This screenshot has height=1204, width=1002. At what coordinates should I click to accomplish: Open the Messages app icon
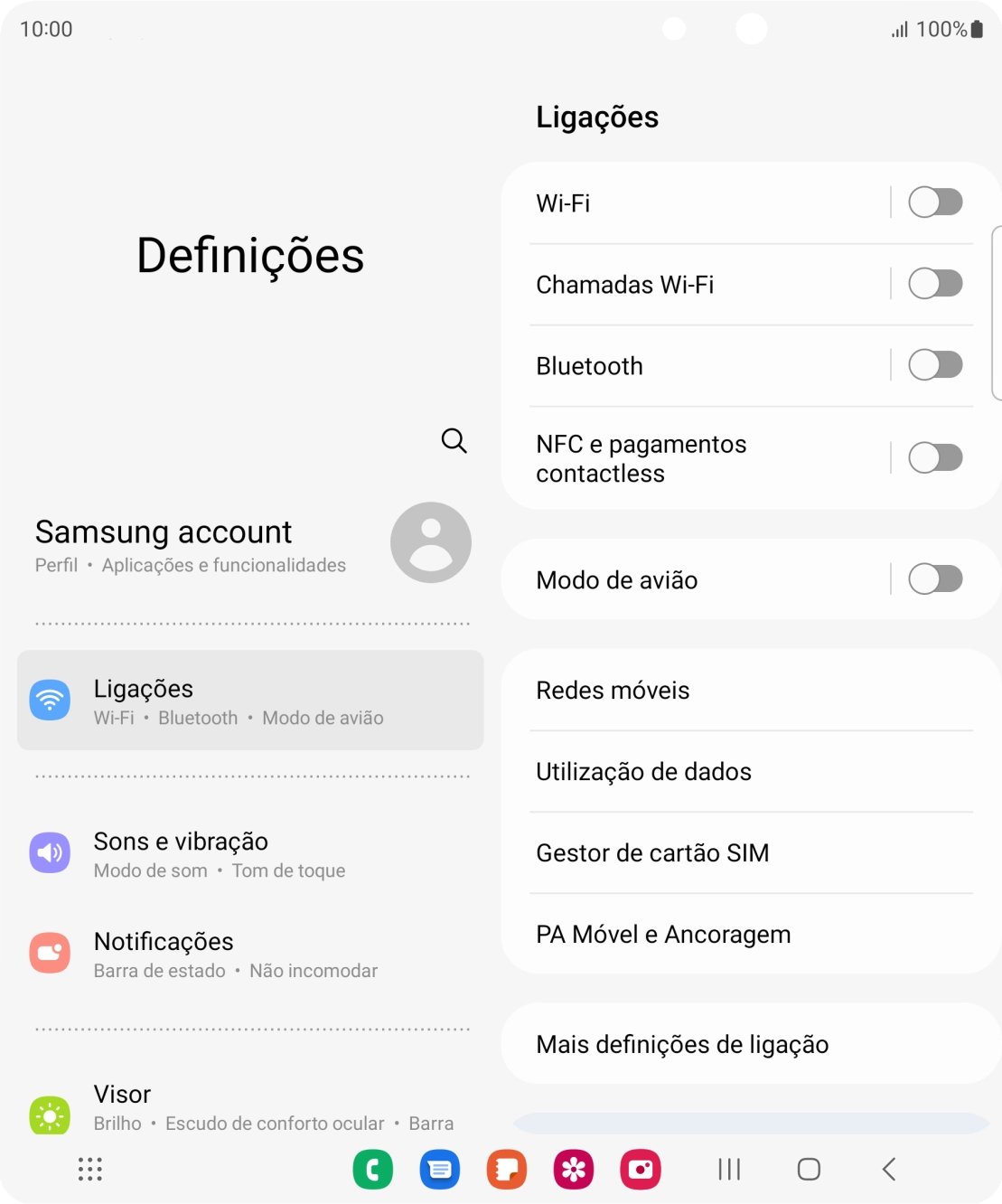(439, 1169)
